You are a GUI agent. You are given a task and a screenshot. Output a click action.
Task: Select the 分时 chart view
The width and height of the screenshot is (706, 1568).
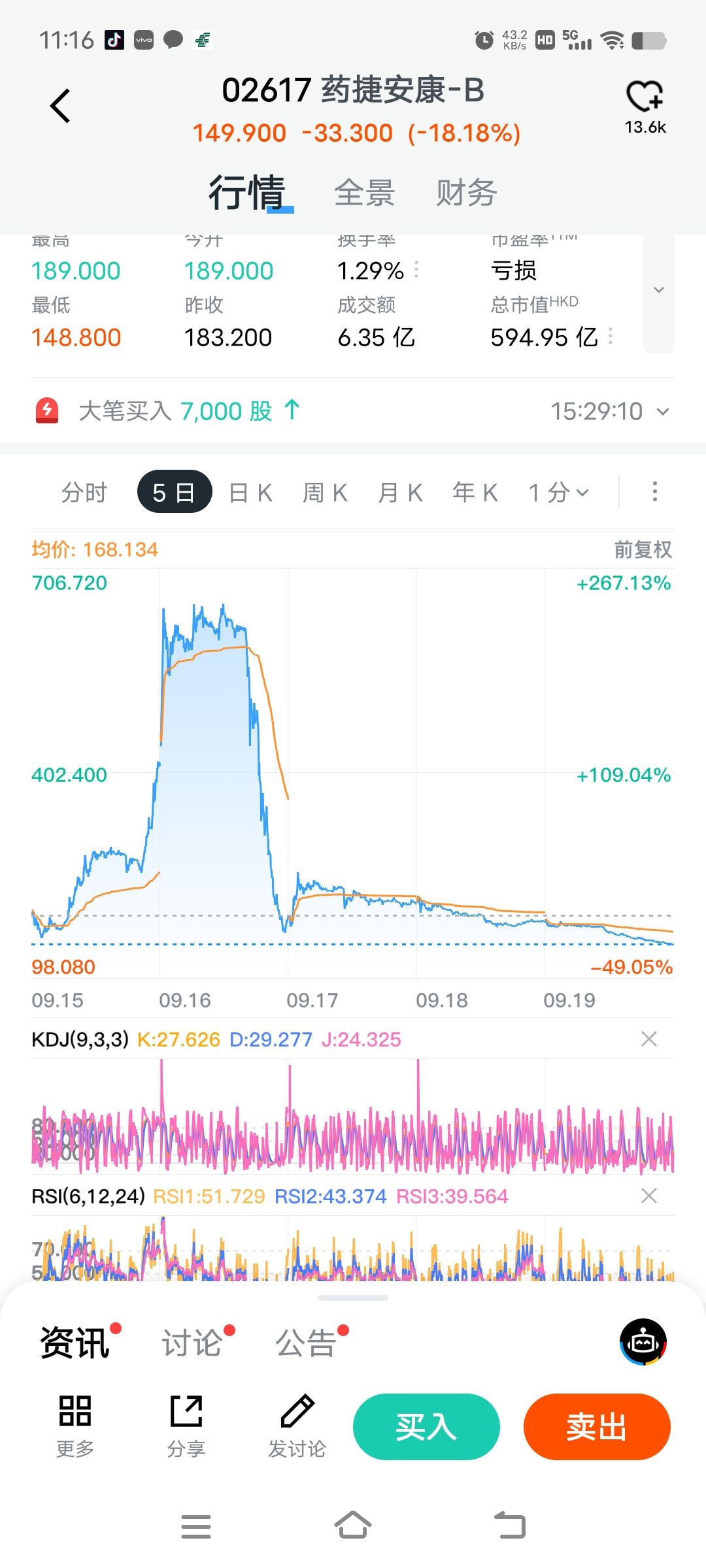pyautogui.click(x=84, y=492)
